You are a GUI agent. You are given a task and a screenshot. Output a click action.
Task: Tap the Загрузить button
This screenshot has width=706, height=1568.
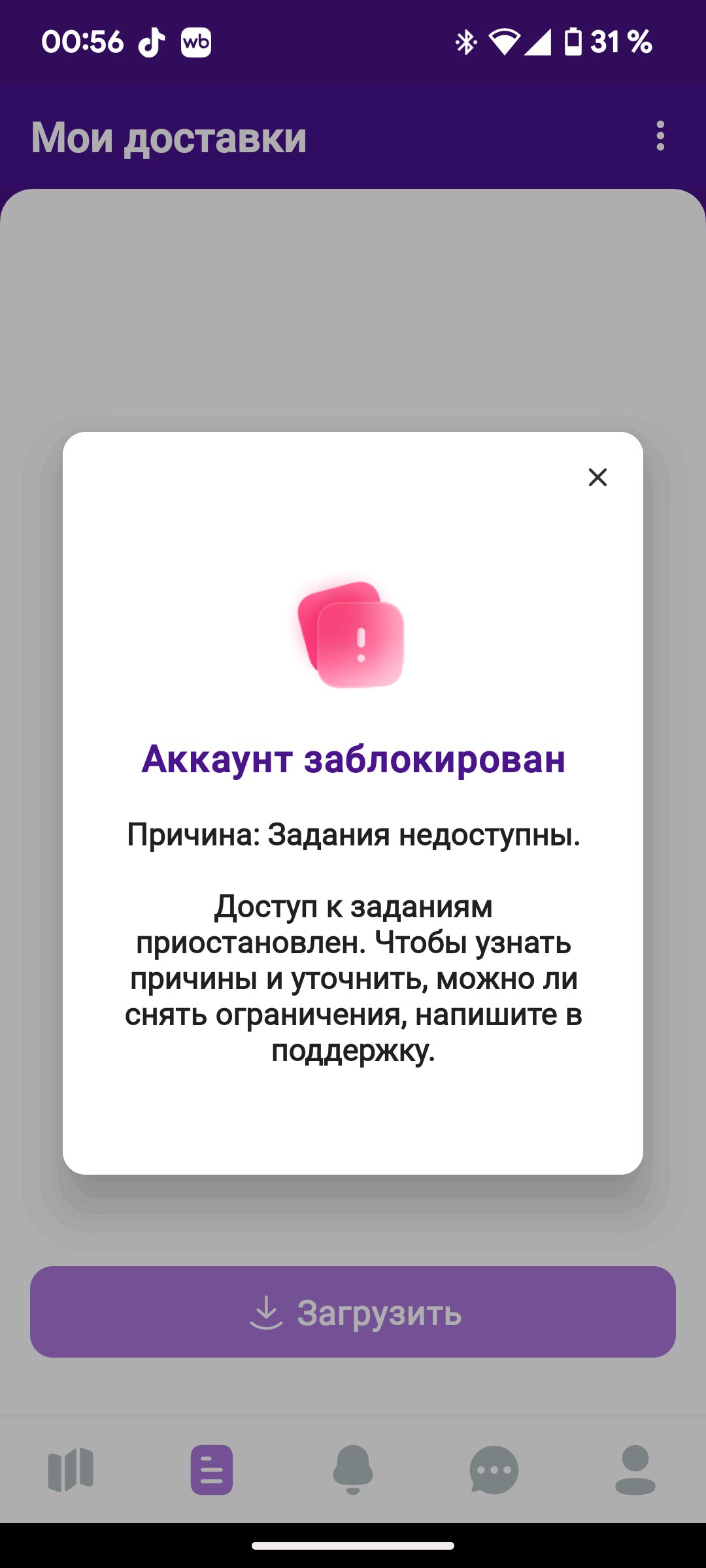353,1312
